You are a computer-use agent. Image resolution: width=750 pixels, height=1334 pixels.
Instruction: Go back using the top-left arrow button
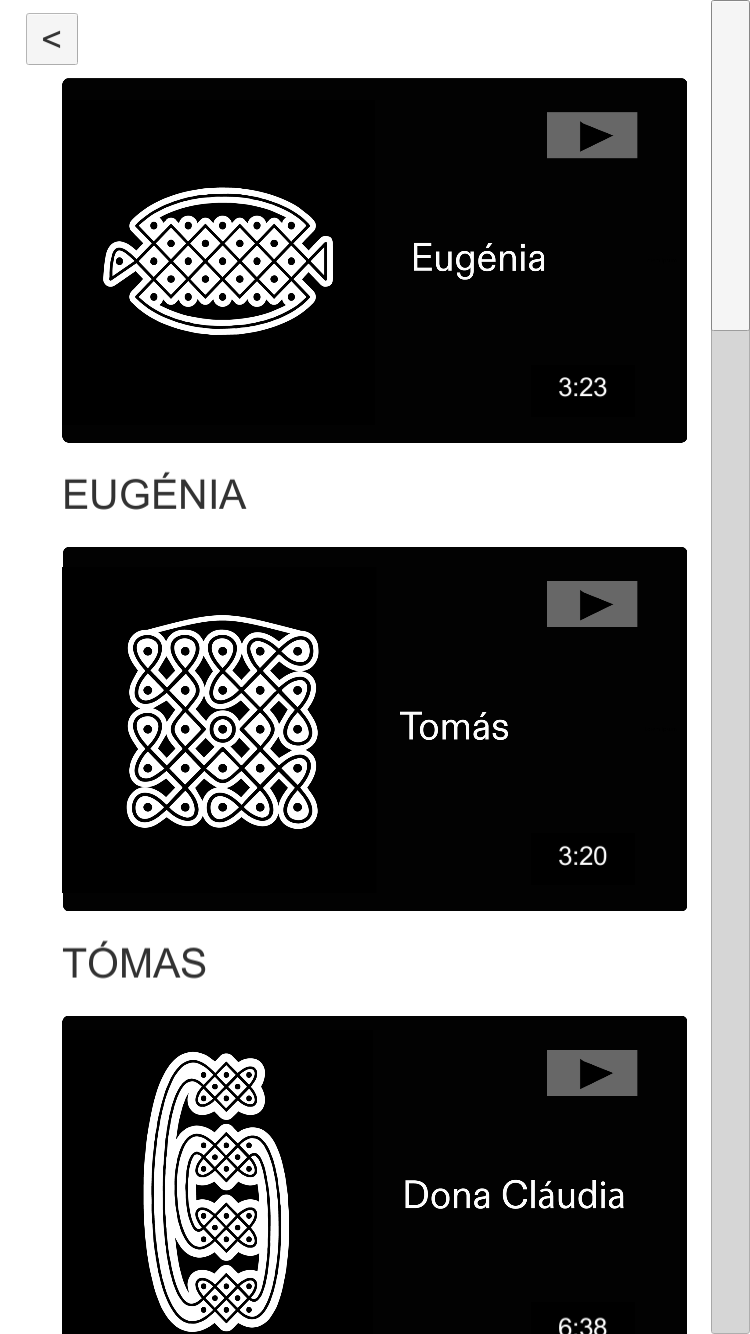pos(52,40)
